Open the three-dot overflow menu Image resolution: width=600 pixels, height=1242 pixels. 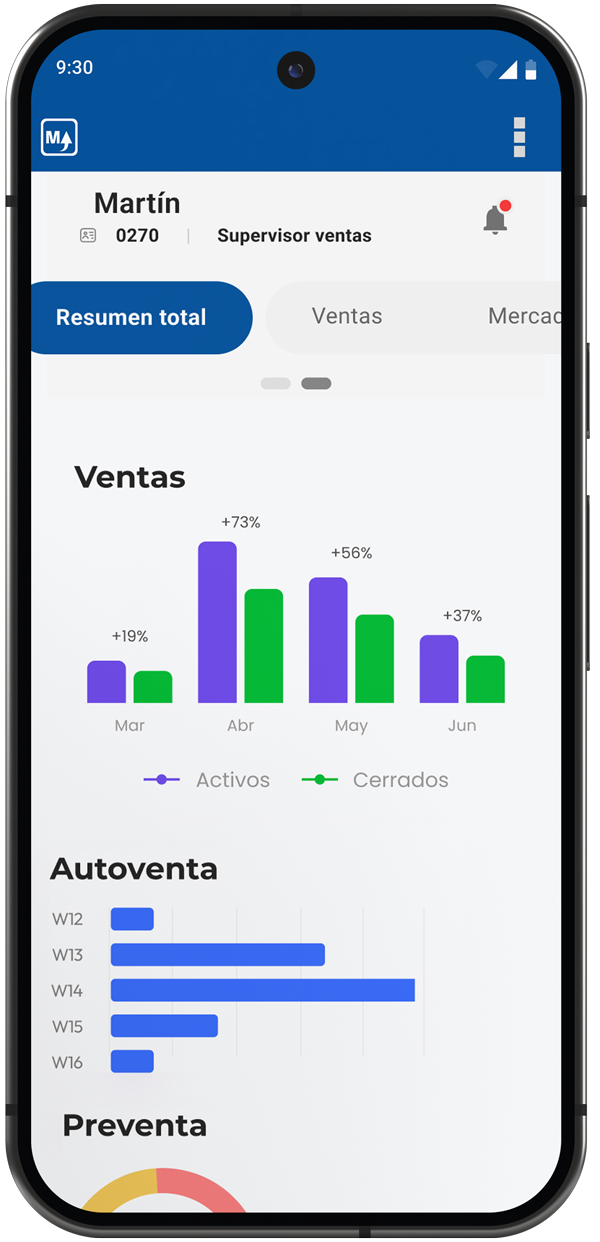[518, 138]
